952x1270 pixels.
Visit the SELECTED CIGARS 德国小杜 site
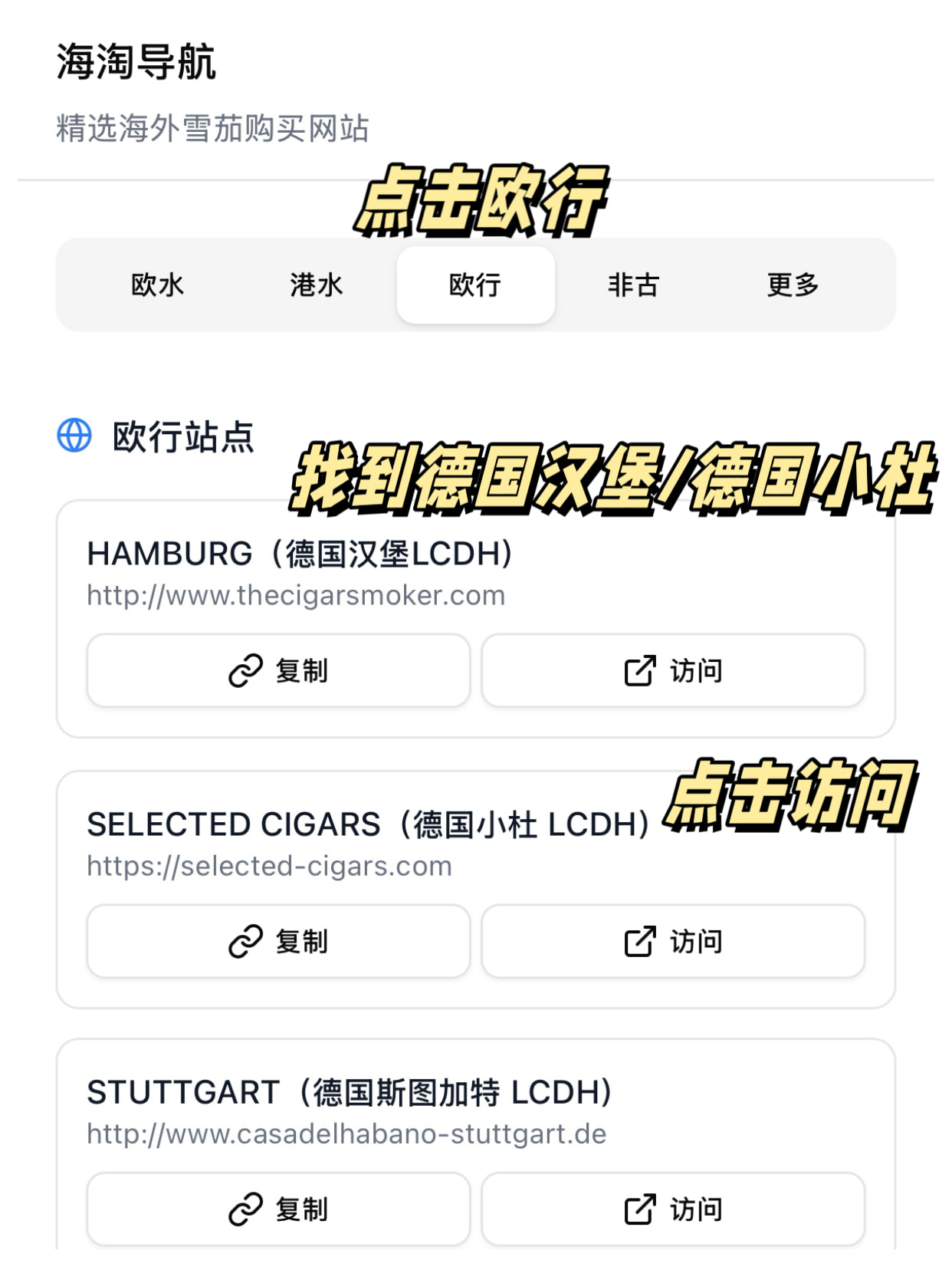(x=673, y=942)
